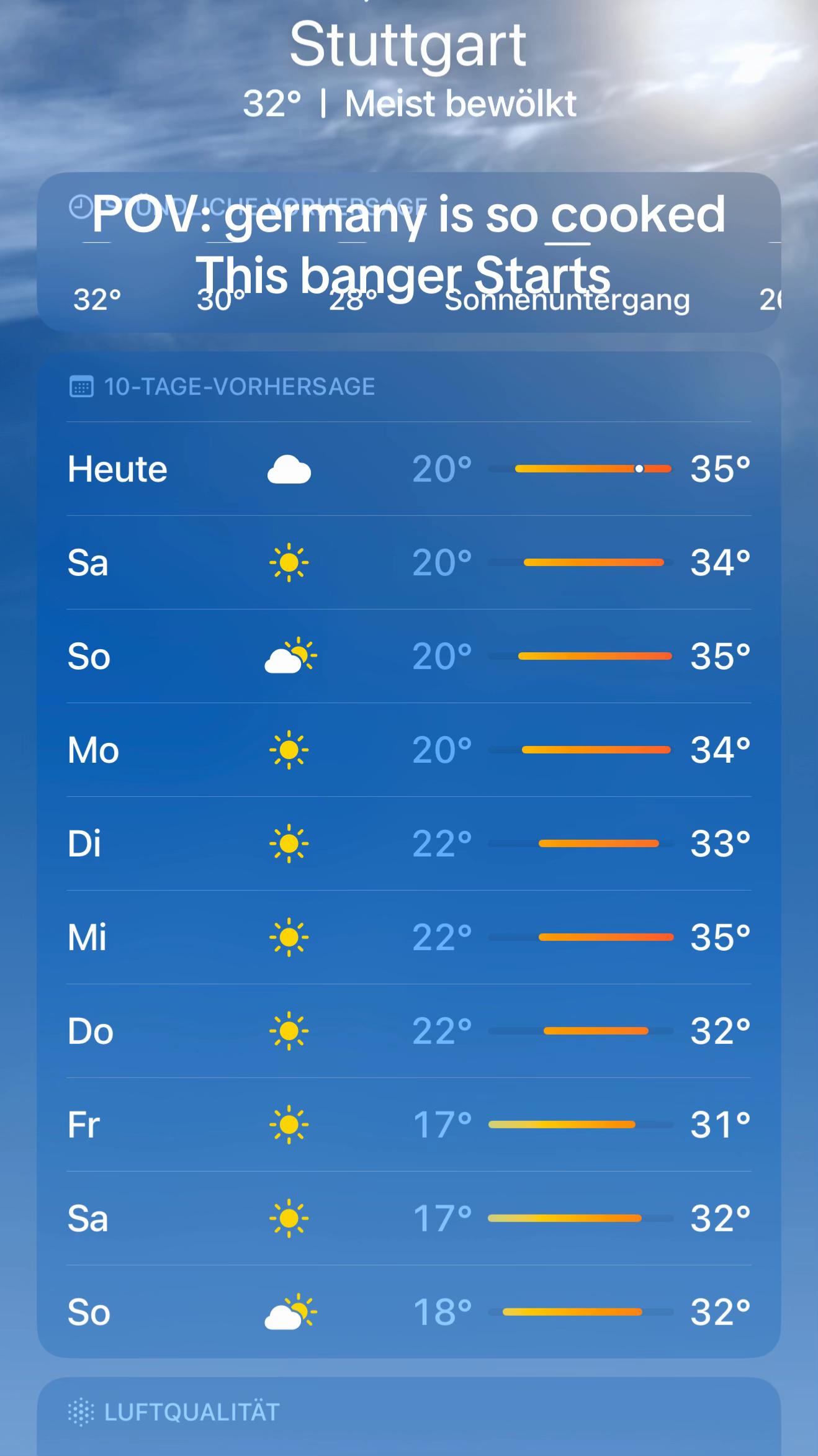Open the Di forecast row
The height and width of the screenshot is (1456, 818).
(409, 843)
